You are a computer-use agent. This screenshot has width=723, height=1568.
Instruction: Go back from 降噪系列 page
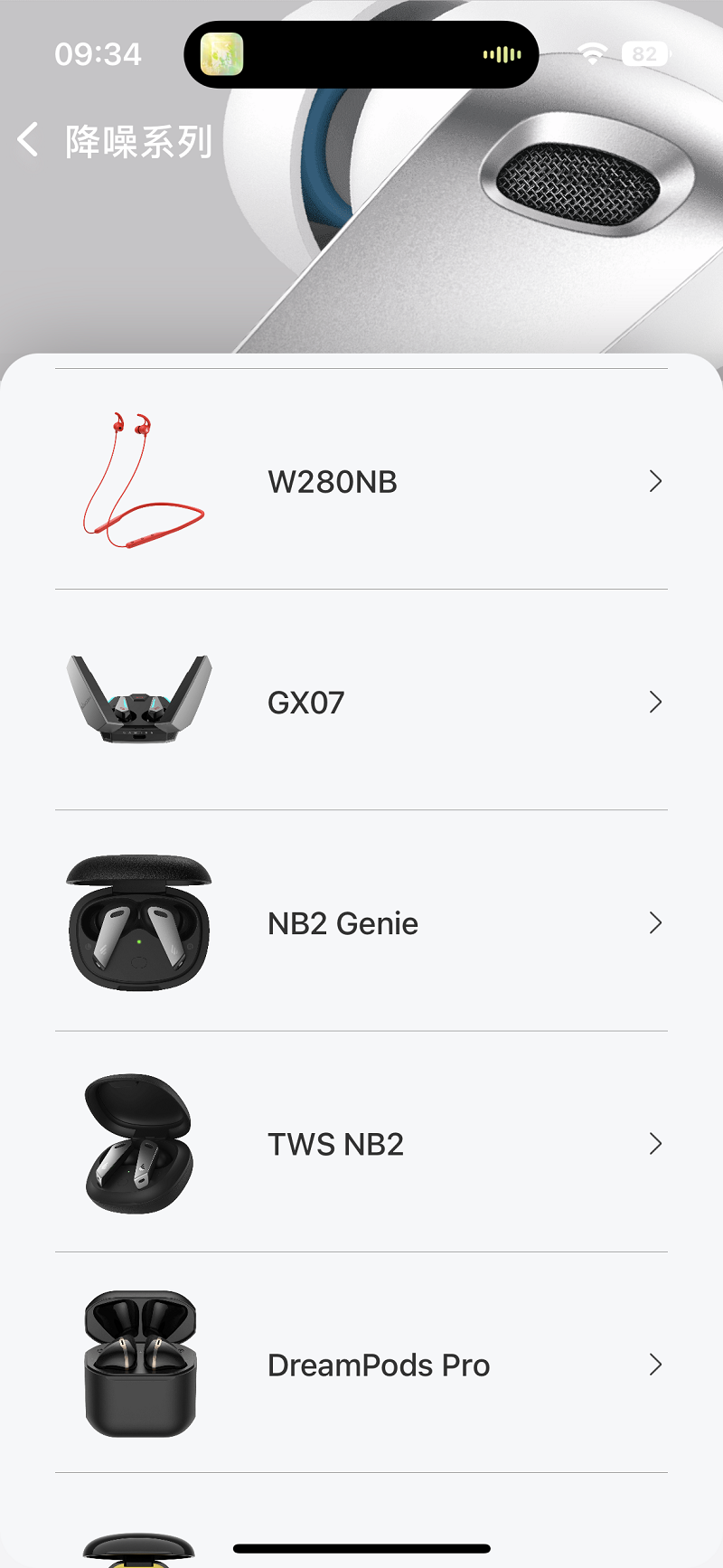(29, 140)
